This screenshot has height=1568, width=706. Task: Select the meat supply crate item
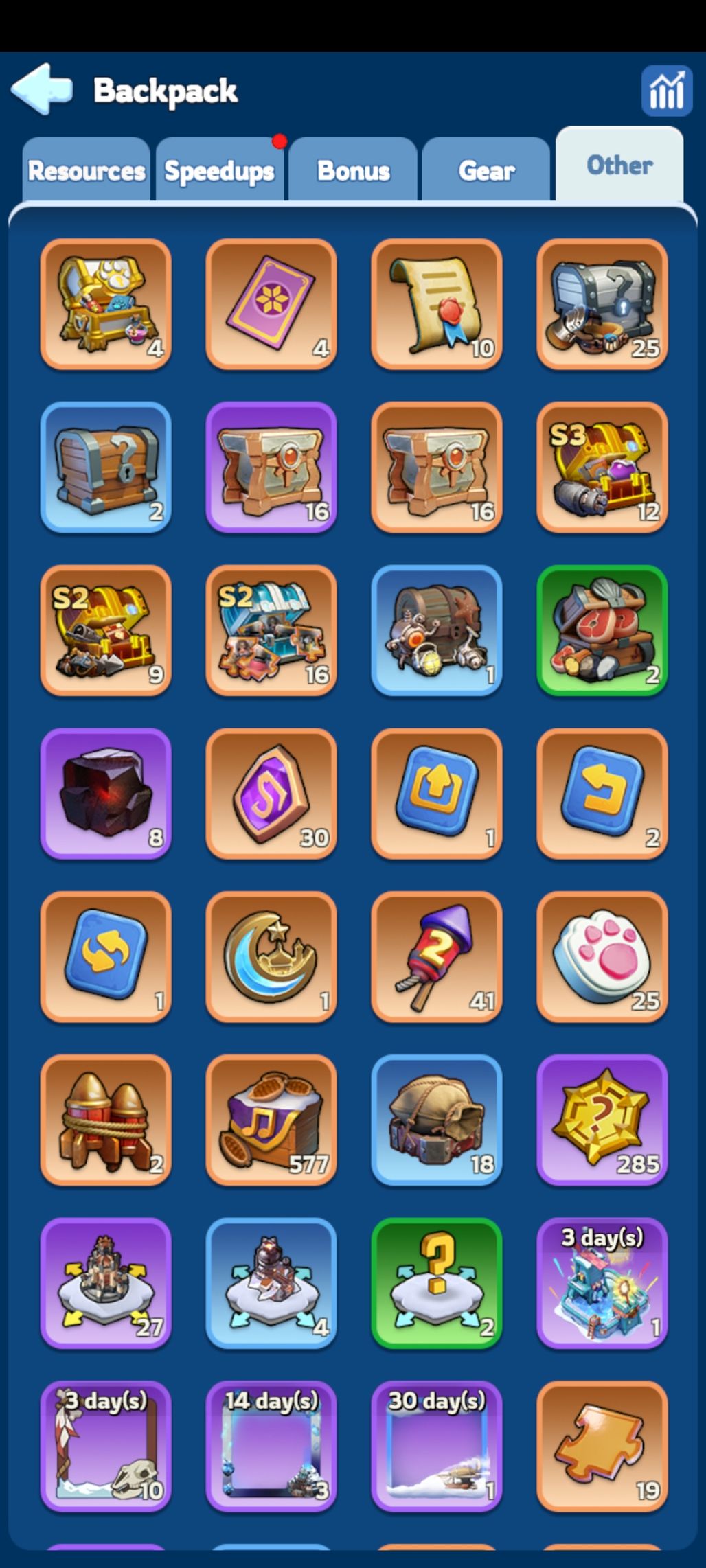[x=602, y=631]
